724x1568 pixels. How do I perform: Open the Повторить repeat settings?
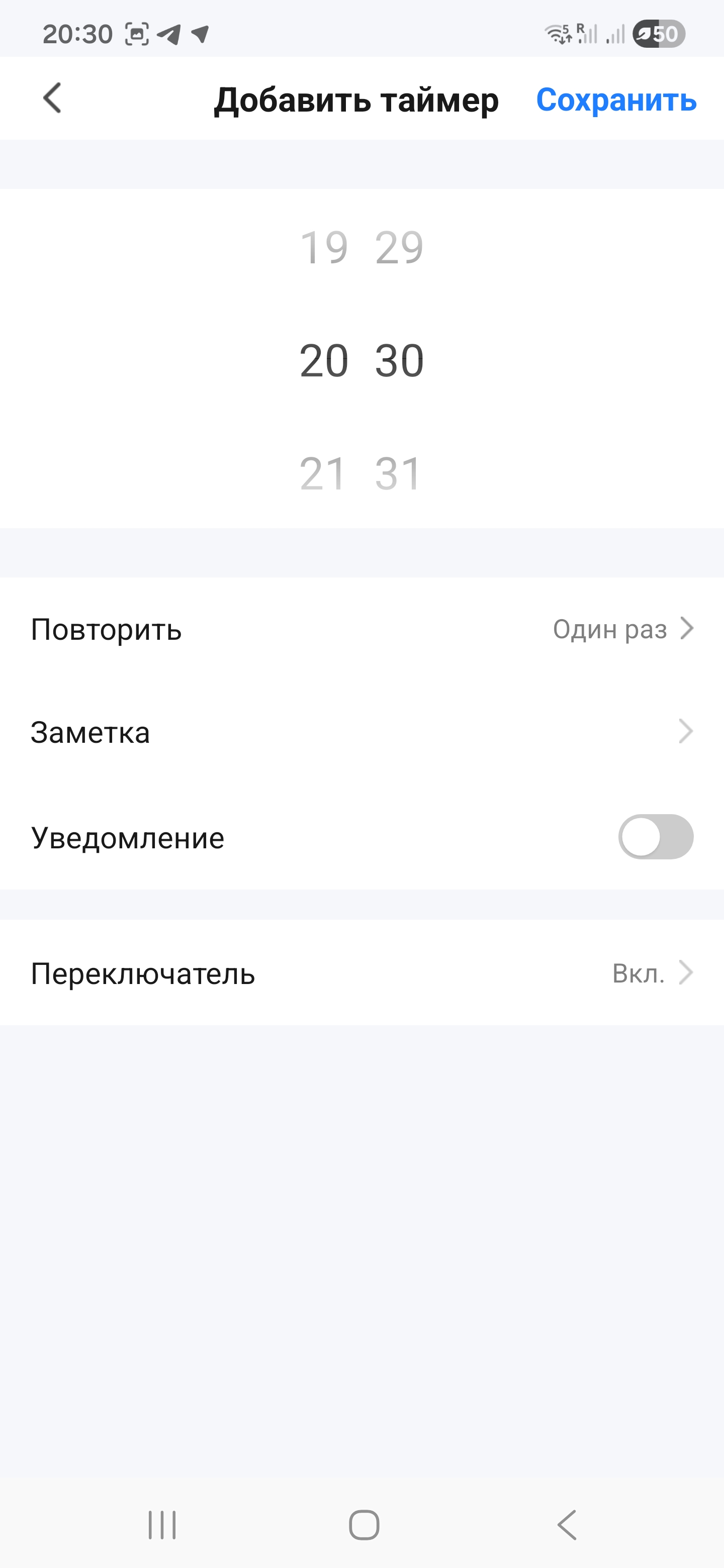[361, 629]
